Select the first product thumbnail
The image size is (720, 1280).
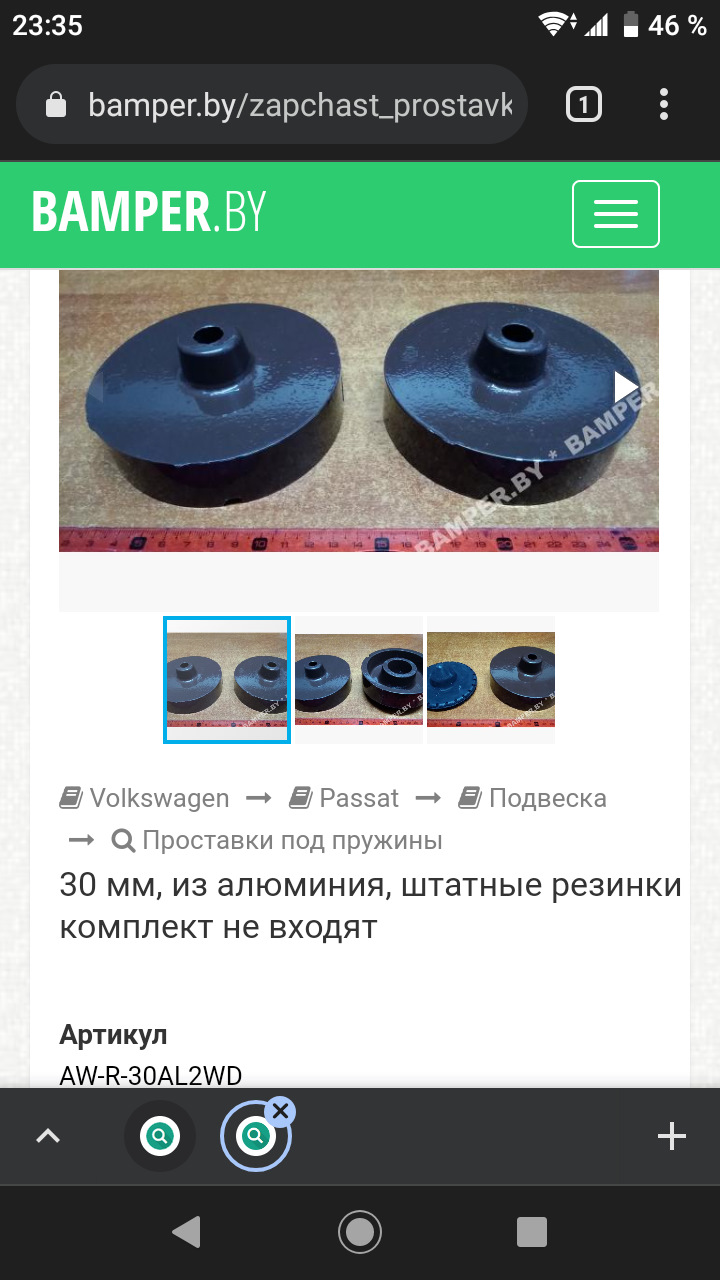click(227, 680)
